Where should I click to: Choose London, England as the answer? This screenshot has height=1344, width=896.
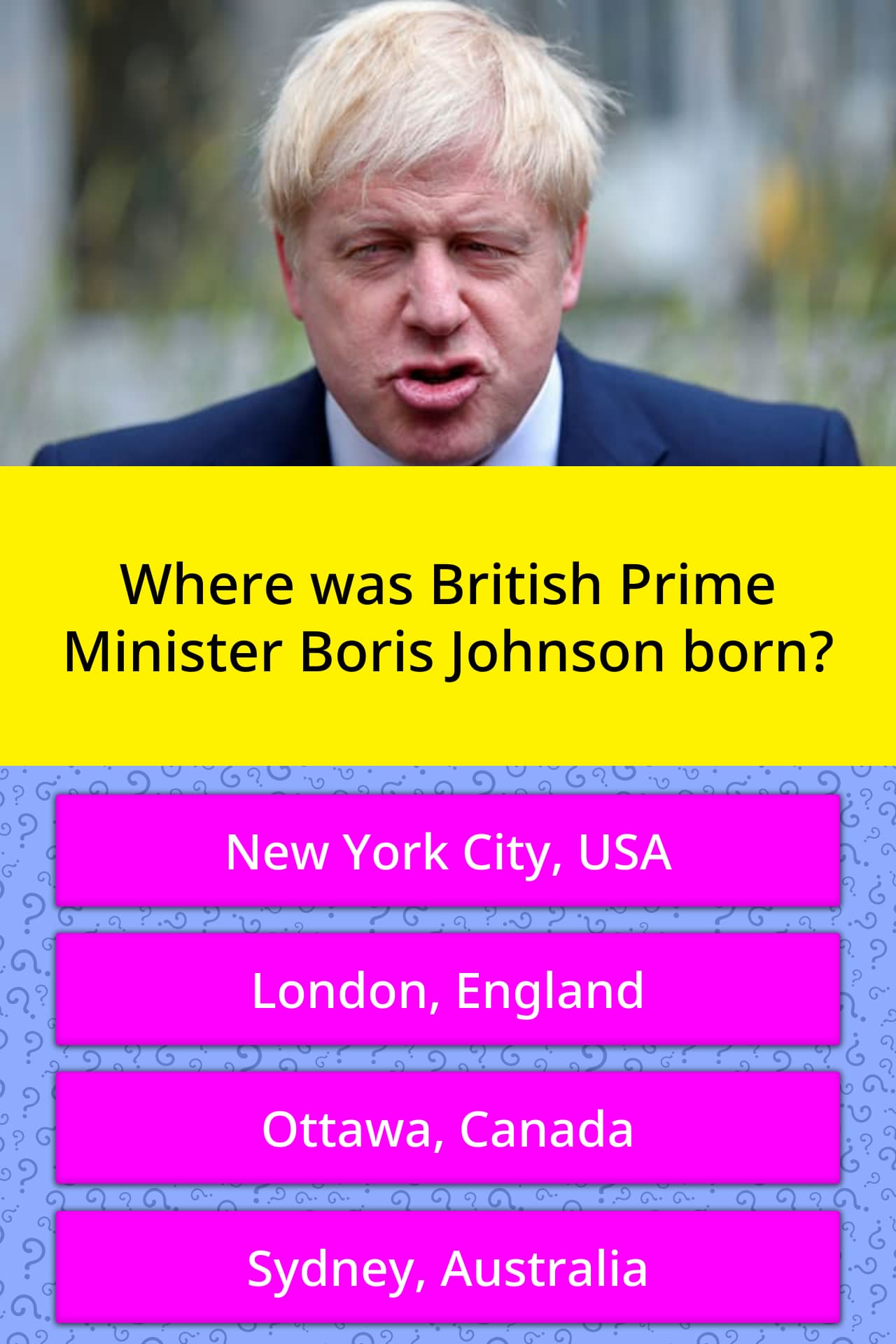(x=448, y=990)
